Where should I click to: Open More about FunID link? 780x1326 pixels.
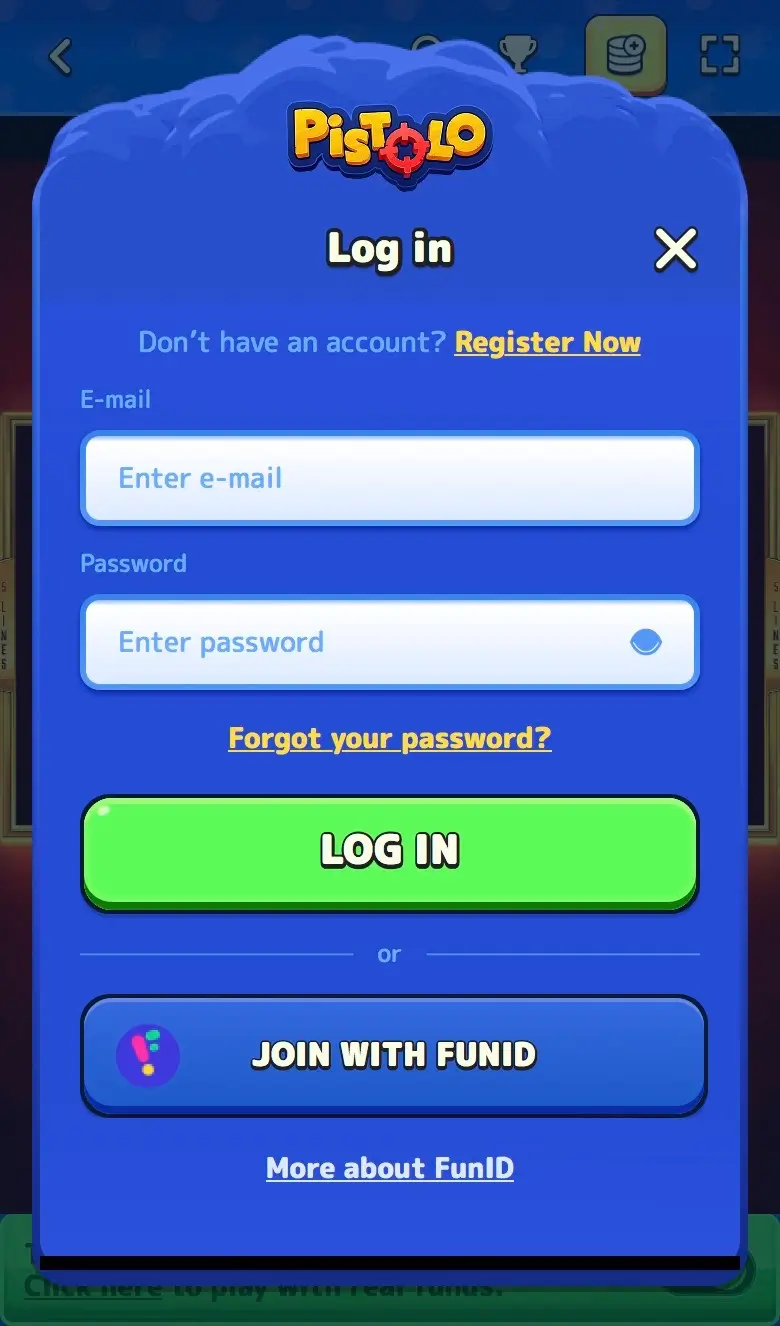[x=389, y=1167]
